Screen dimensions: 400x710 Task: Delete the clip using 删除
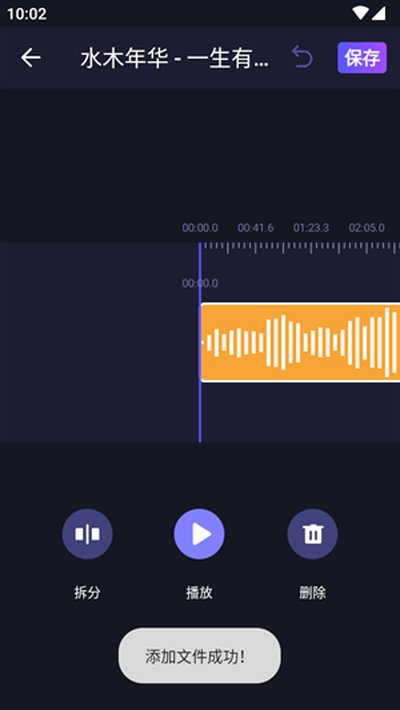(313, 534)
